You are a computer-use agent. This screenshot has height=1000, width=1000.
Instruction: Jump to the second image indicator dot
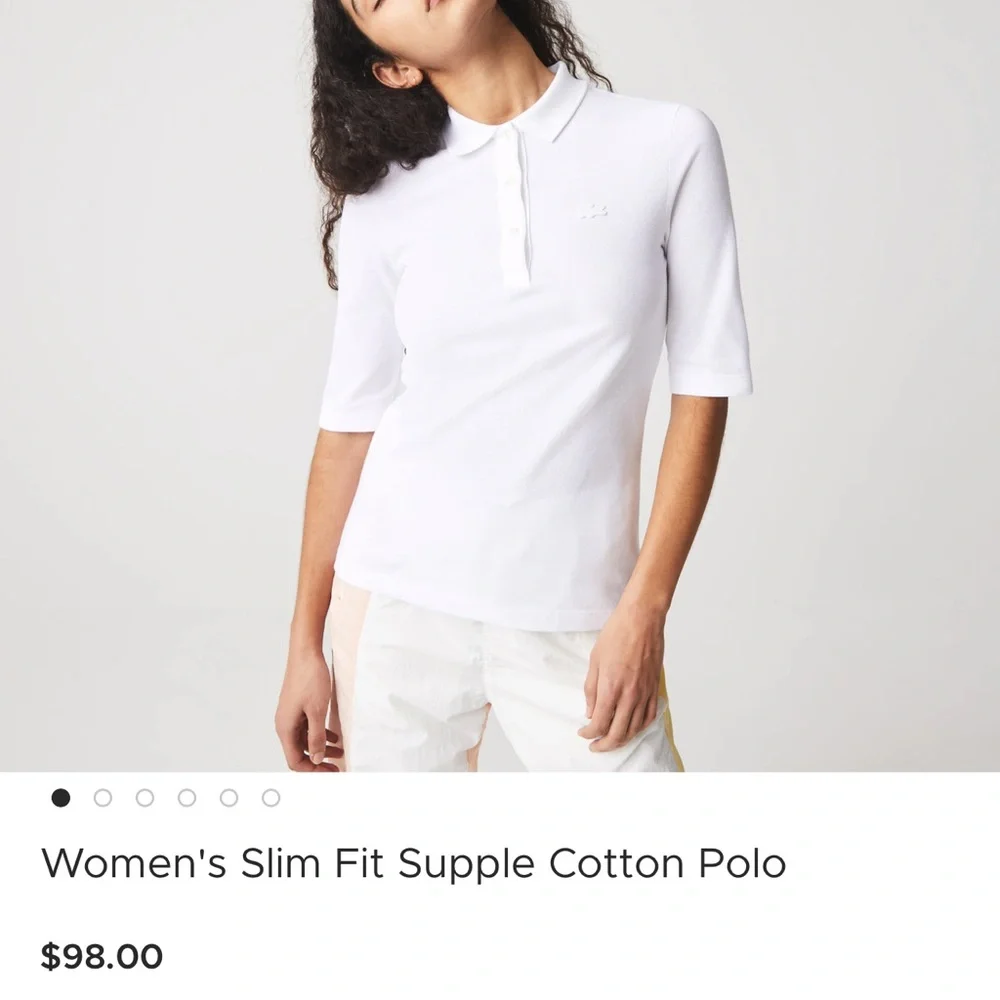[103, 798]
